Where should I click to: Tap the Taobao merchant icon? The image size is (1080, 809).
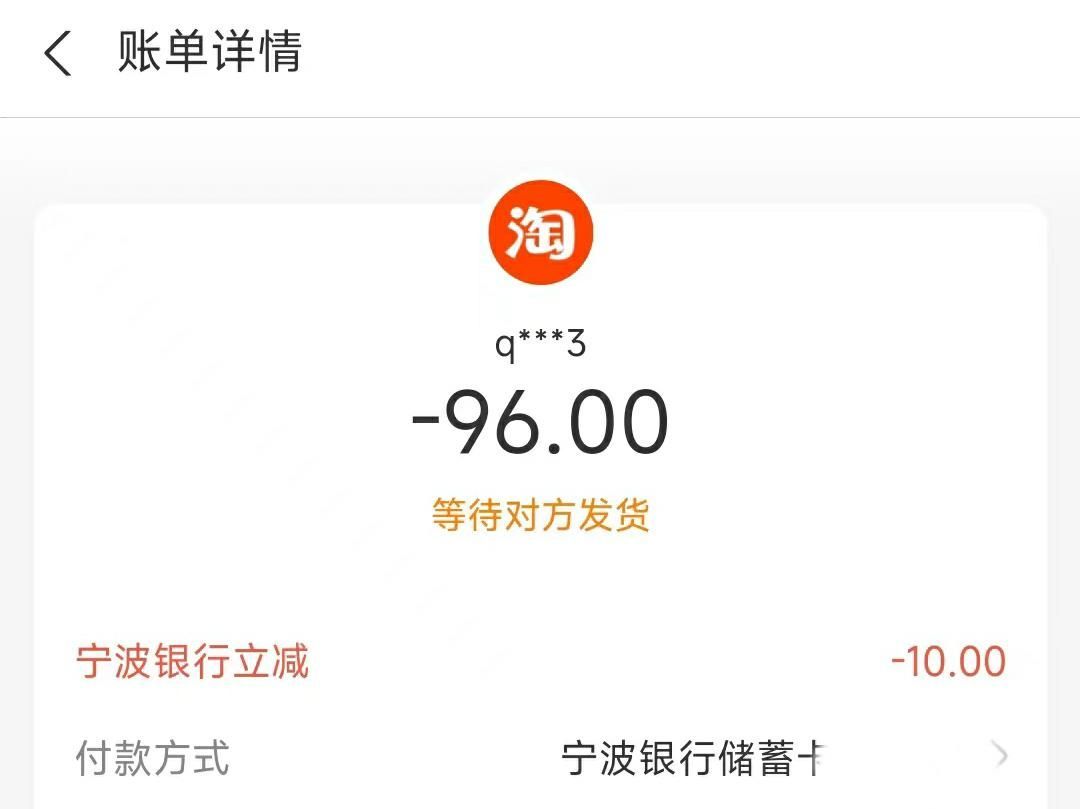click(x=540, y=232)
